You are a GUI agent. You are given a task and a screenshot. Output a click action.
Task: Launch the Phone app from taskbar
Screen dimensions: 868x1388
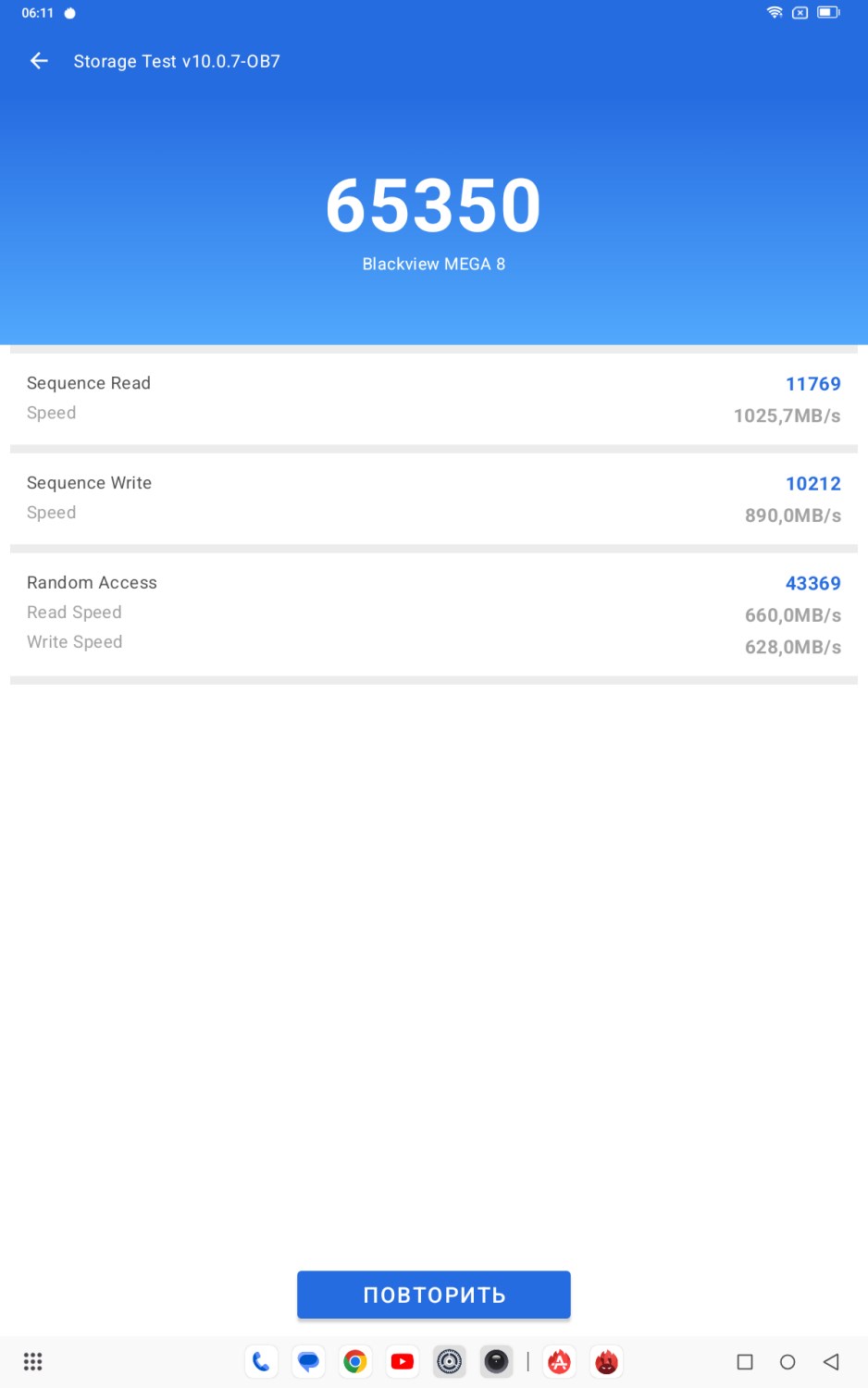tap(261, 1361)
